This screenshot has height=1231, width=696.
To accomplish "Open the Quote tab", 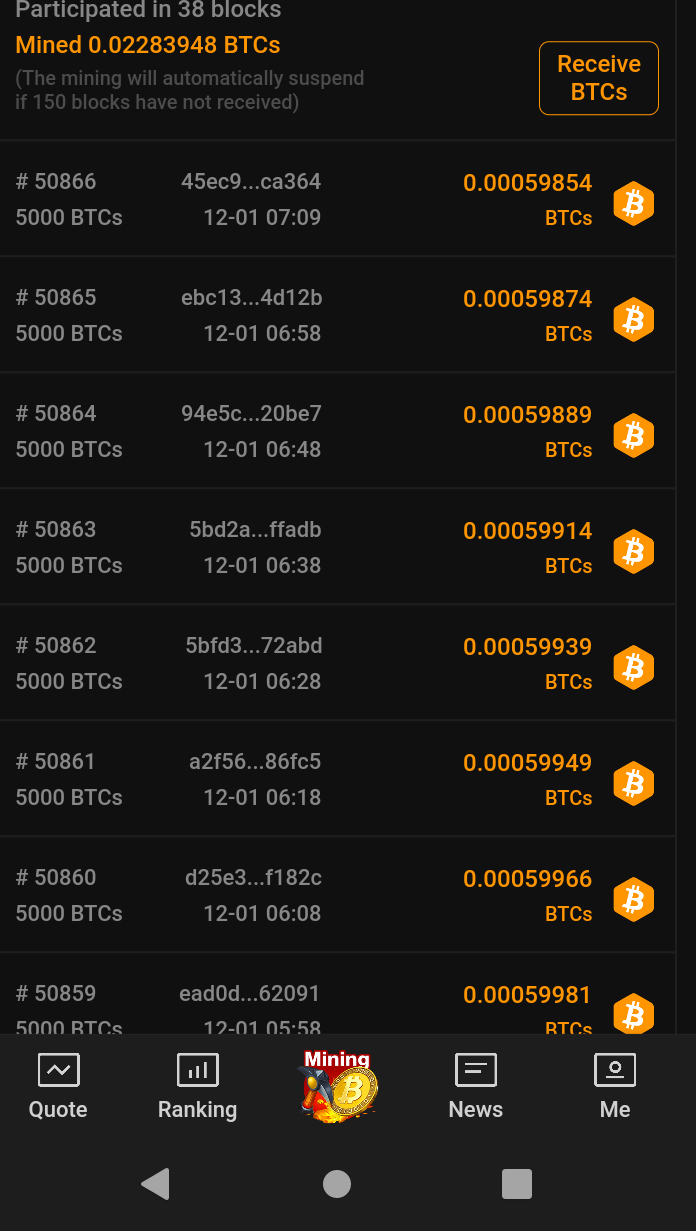I will click(x=58, y=1086).
